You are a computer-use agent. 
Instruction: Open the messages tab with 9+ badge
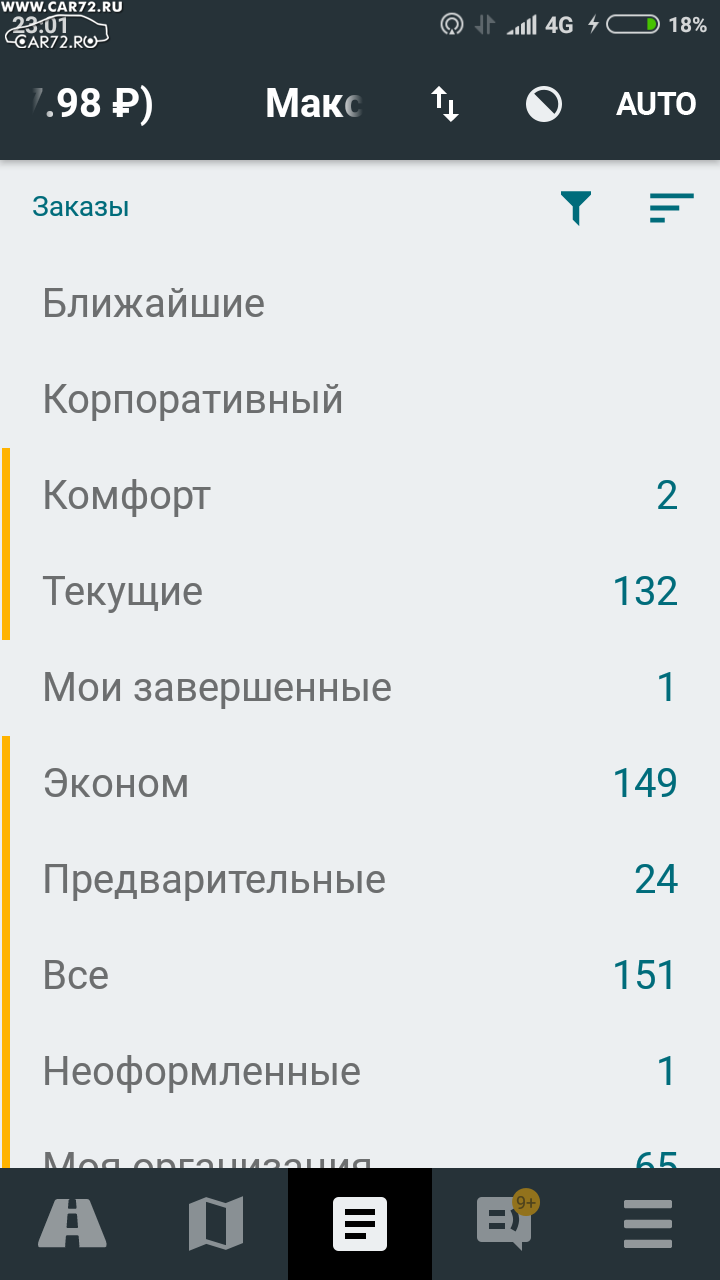pos(504,1224)
